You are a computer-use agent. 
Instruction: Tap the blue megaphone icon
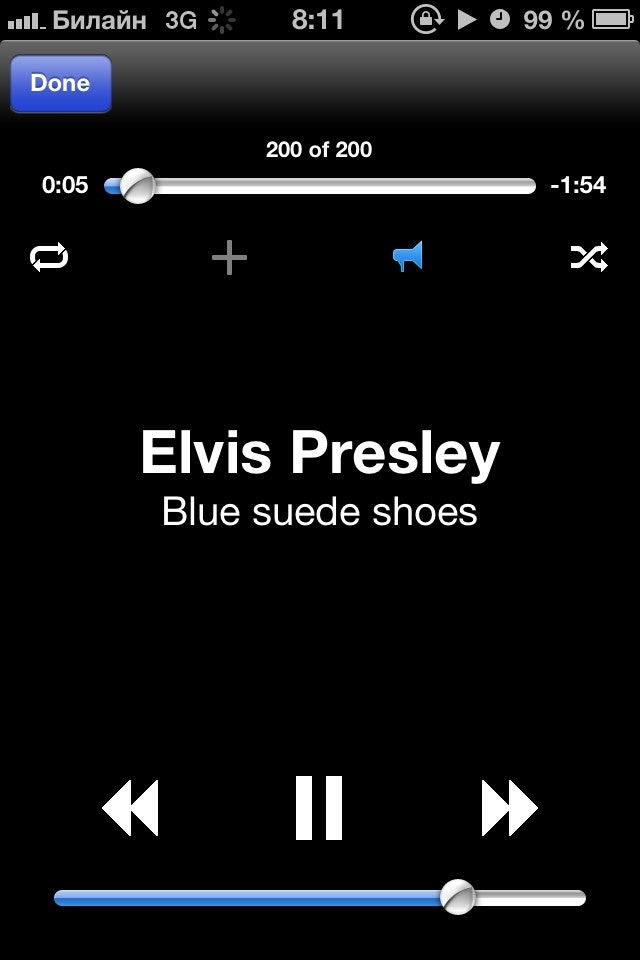pyautogui.click(x=408, y=257)
